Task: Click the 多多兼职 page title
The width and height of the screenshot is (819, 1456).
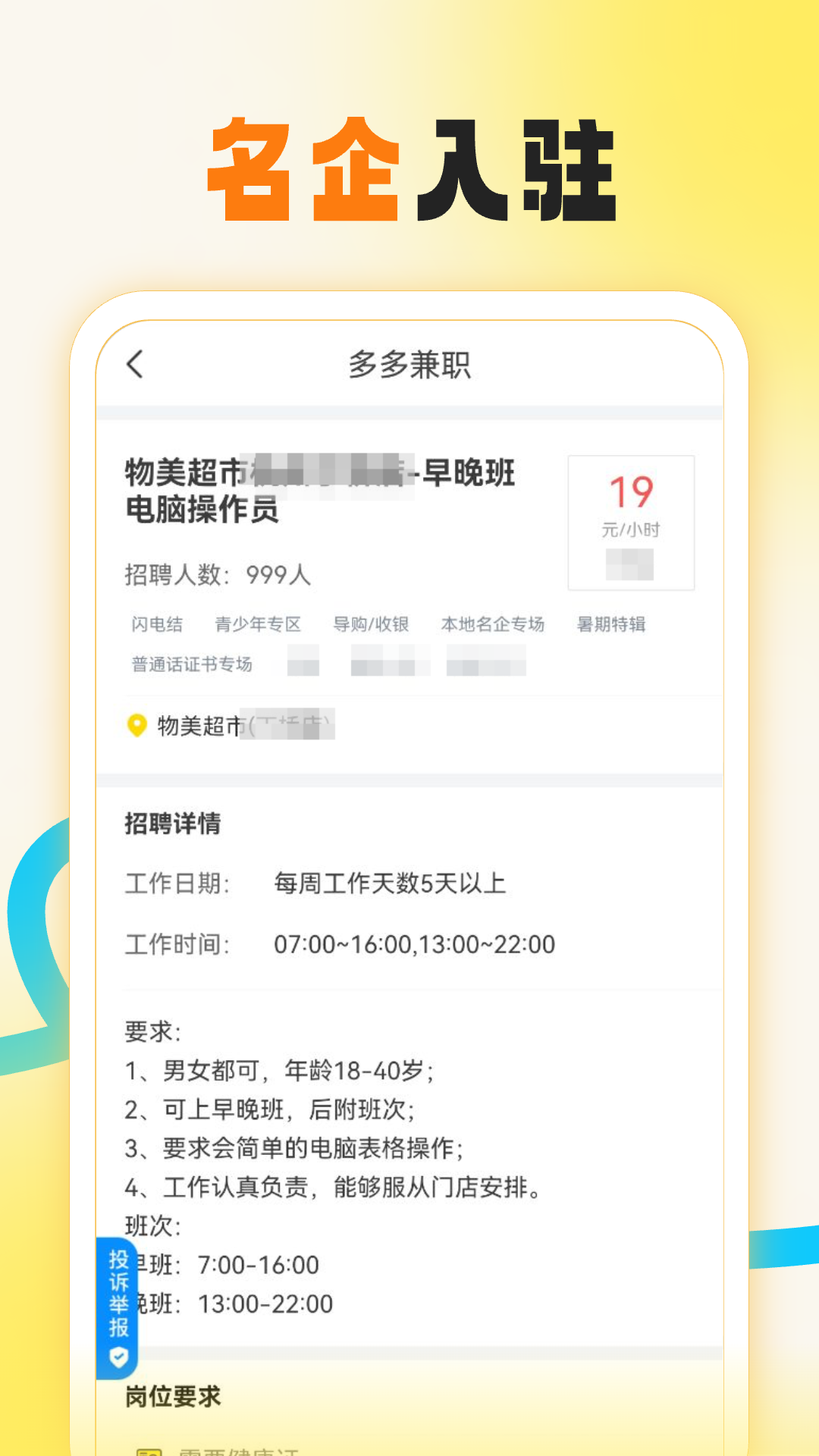Action: [x=409, y=365]
